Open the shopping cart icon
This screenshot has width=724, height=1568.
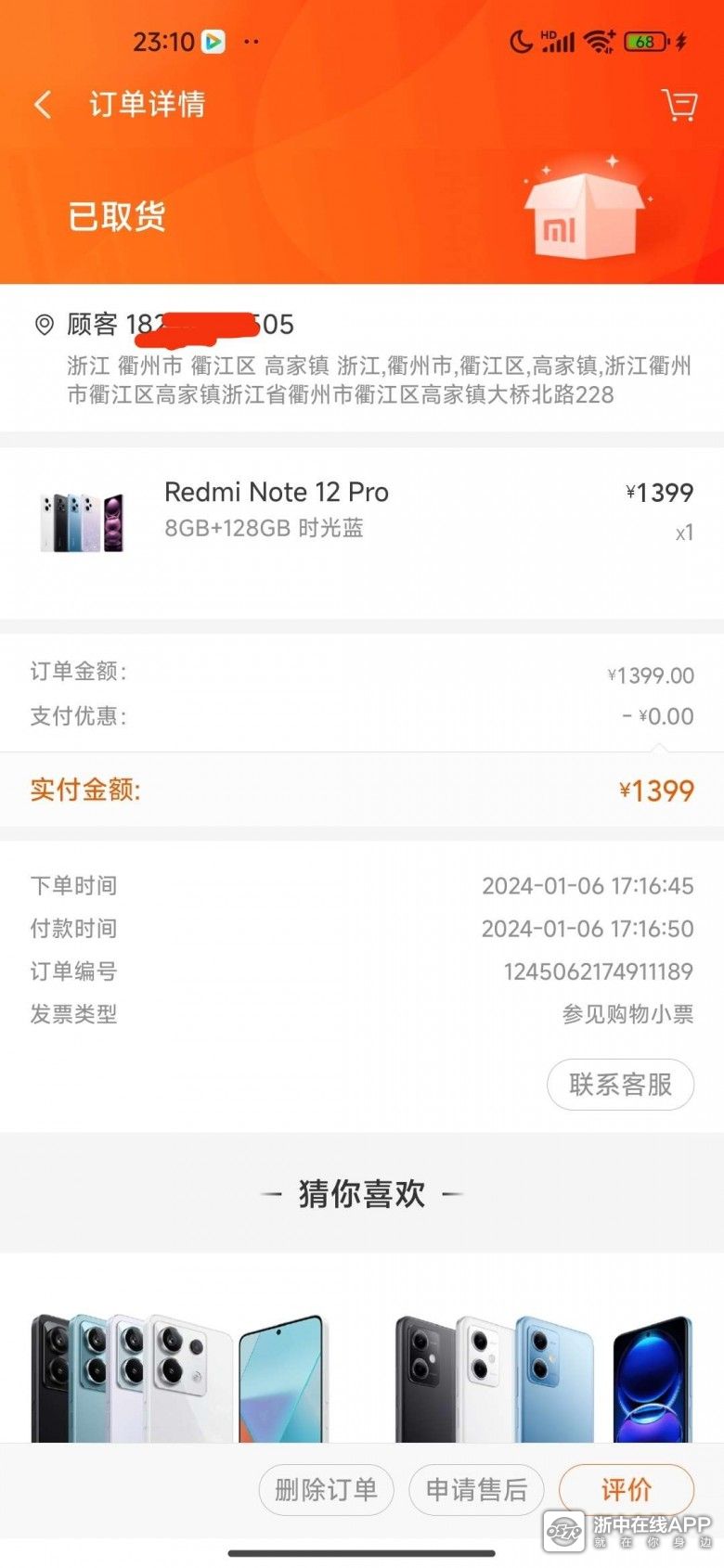coord(679,105)
